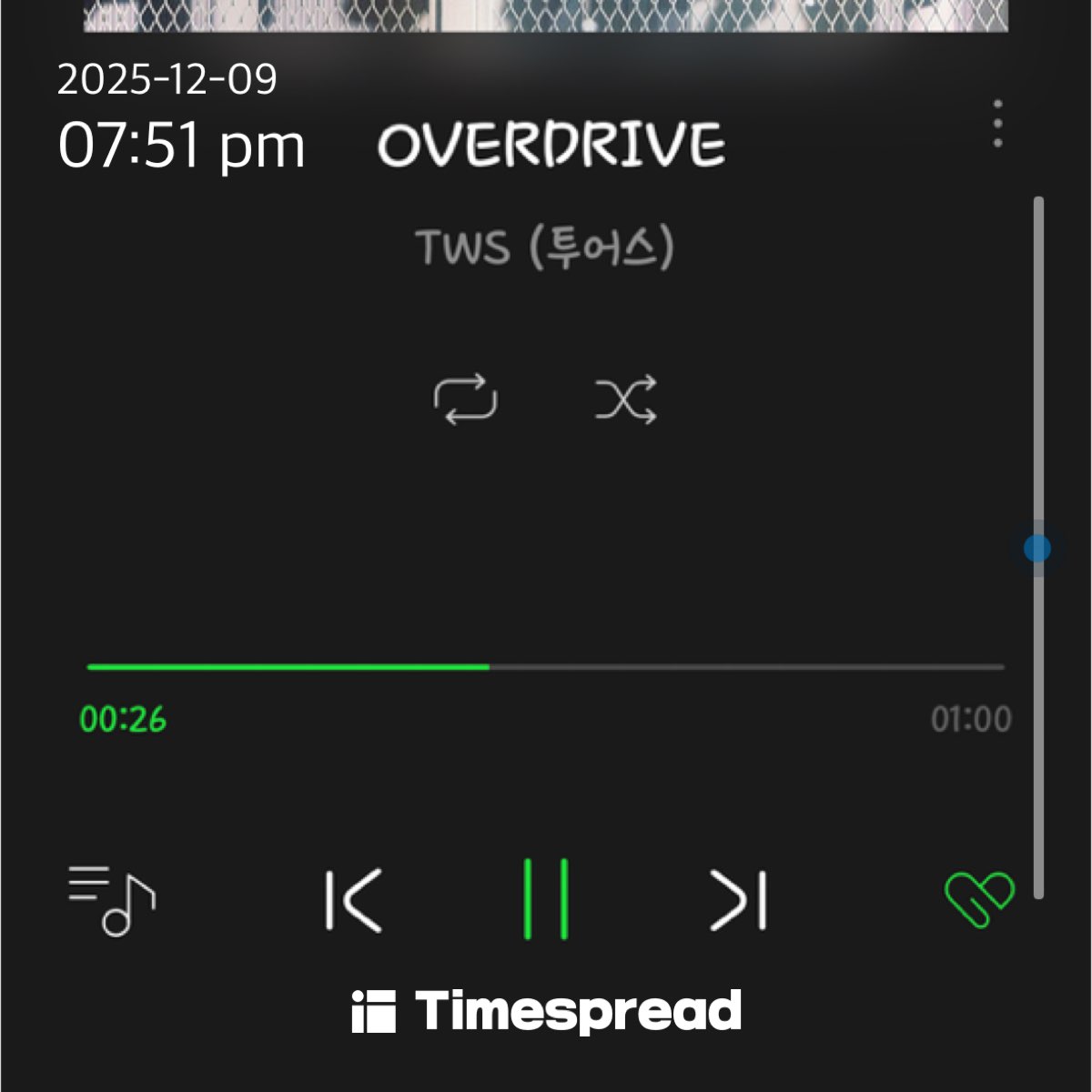This screenshot has width=1092, height=1092.
Task: Tap the vertical slider with blue knob
Action: (1037, 548)
